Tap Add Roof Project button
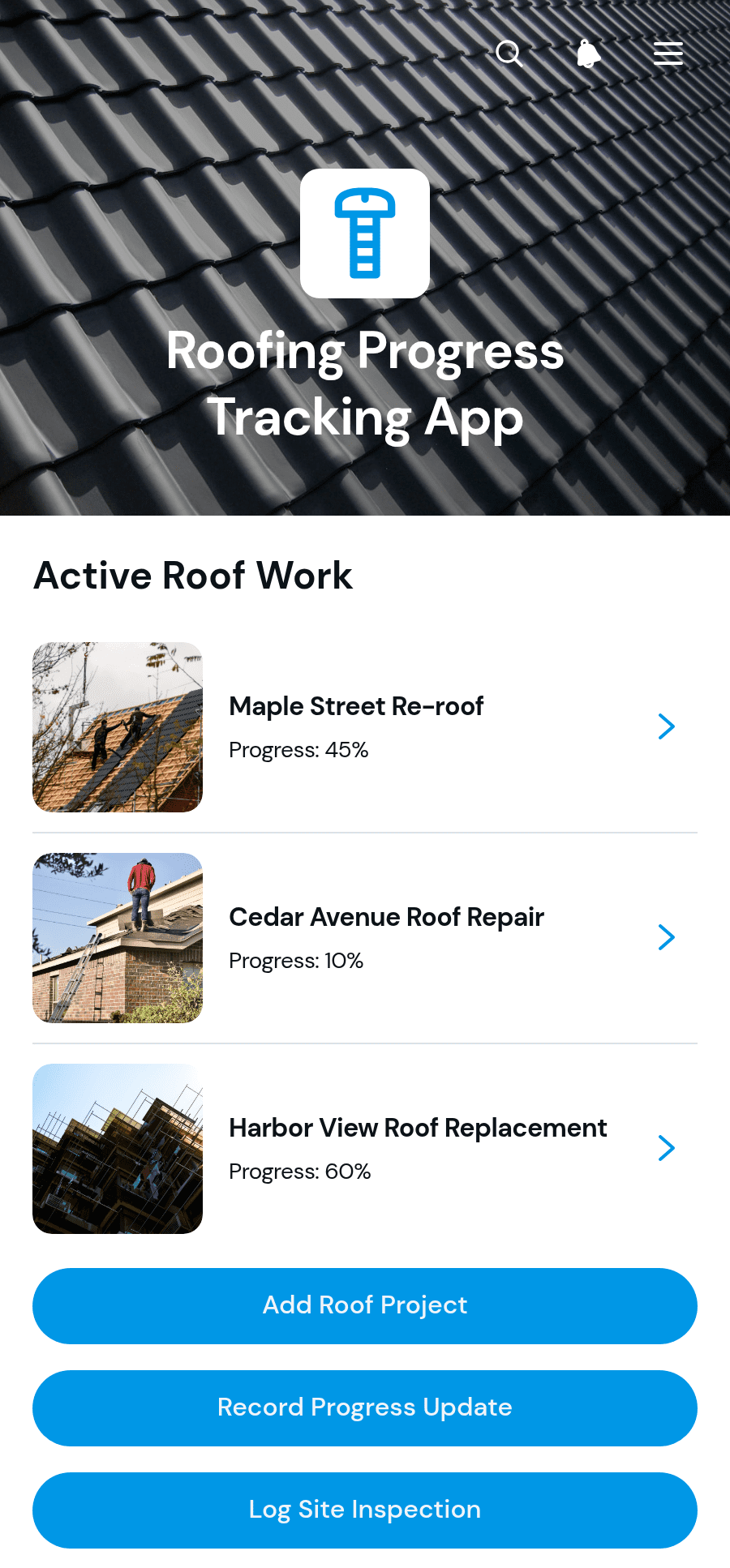 (365, 1306)
